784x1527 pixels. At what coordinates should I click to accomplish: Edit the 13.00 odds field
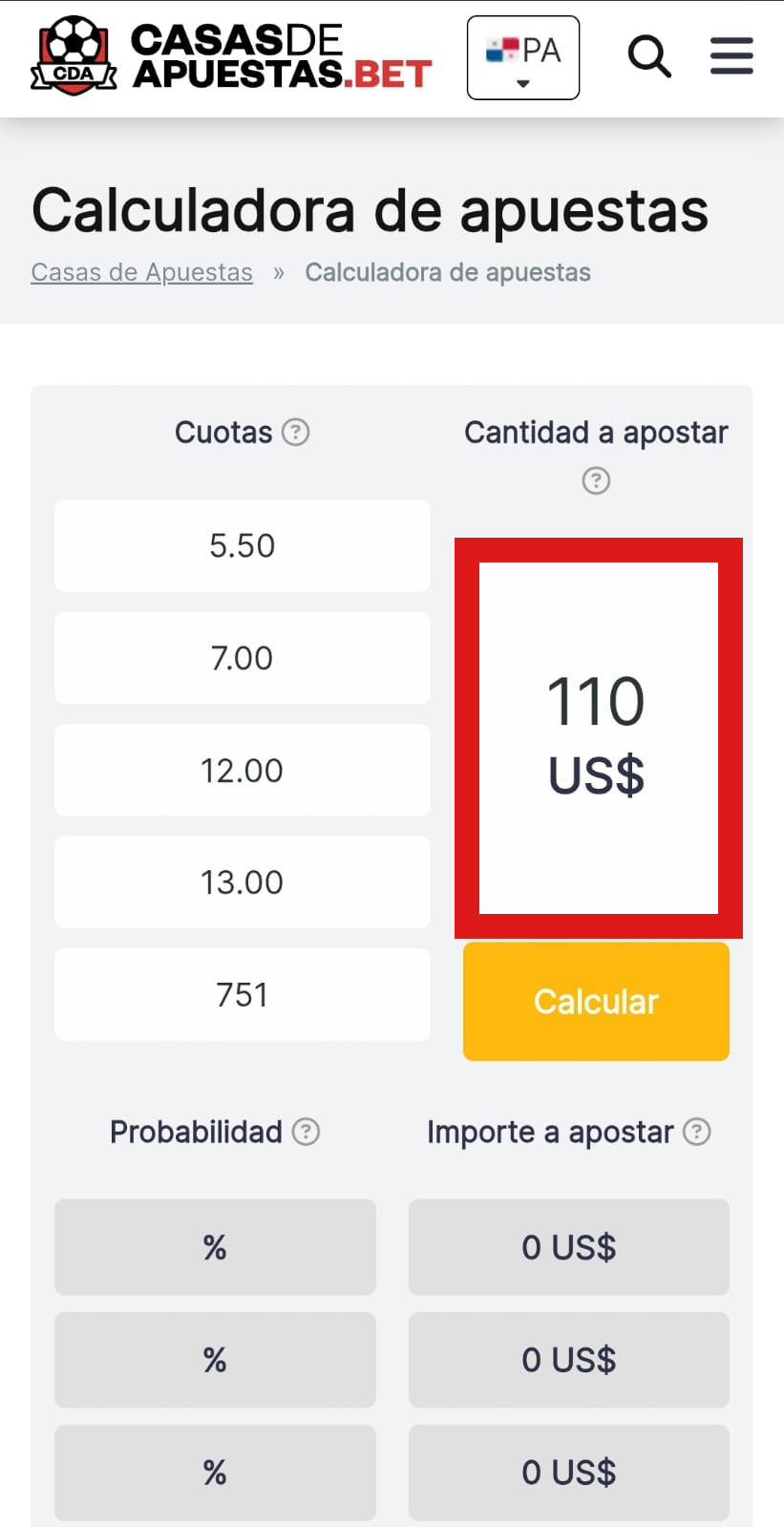click(x=243, y=882)
